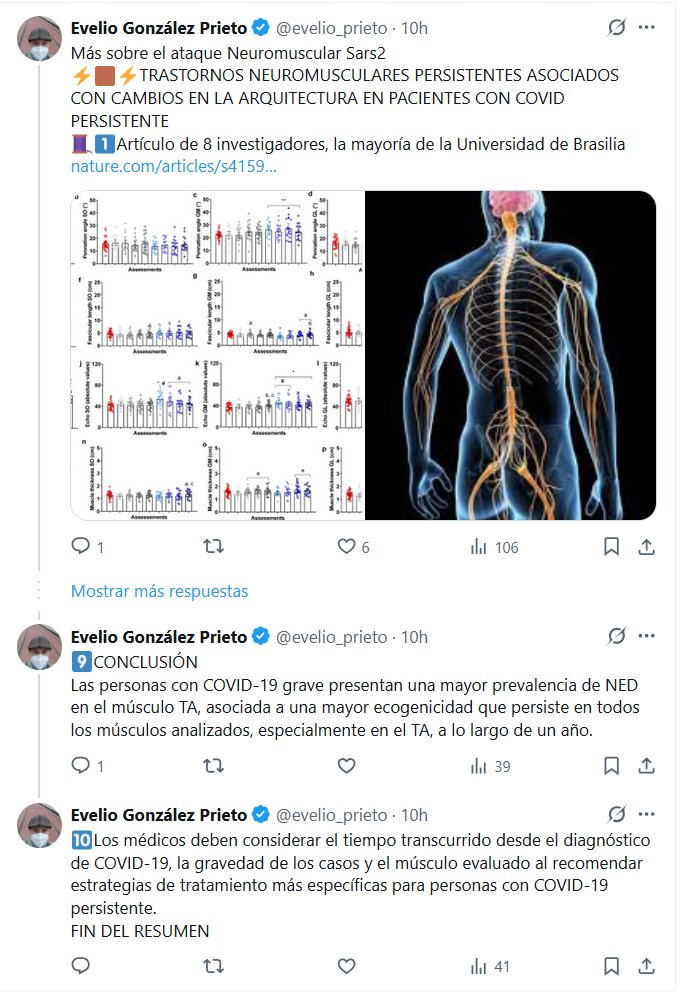Share the FIN DEL RESUMEN post
This screenshot has height=992, width=696.
tap(646, 967)
